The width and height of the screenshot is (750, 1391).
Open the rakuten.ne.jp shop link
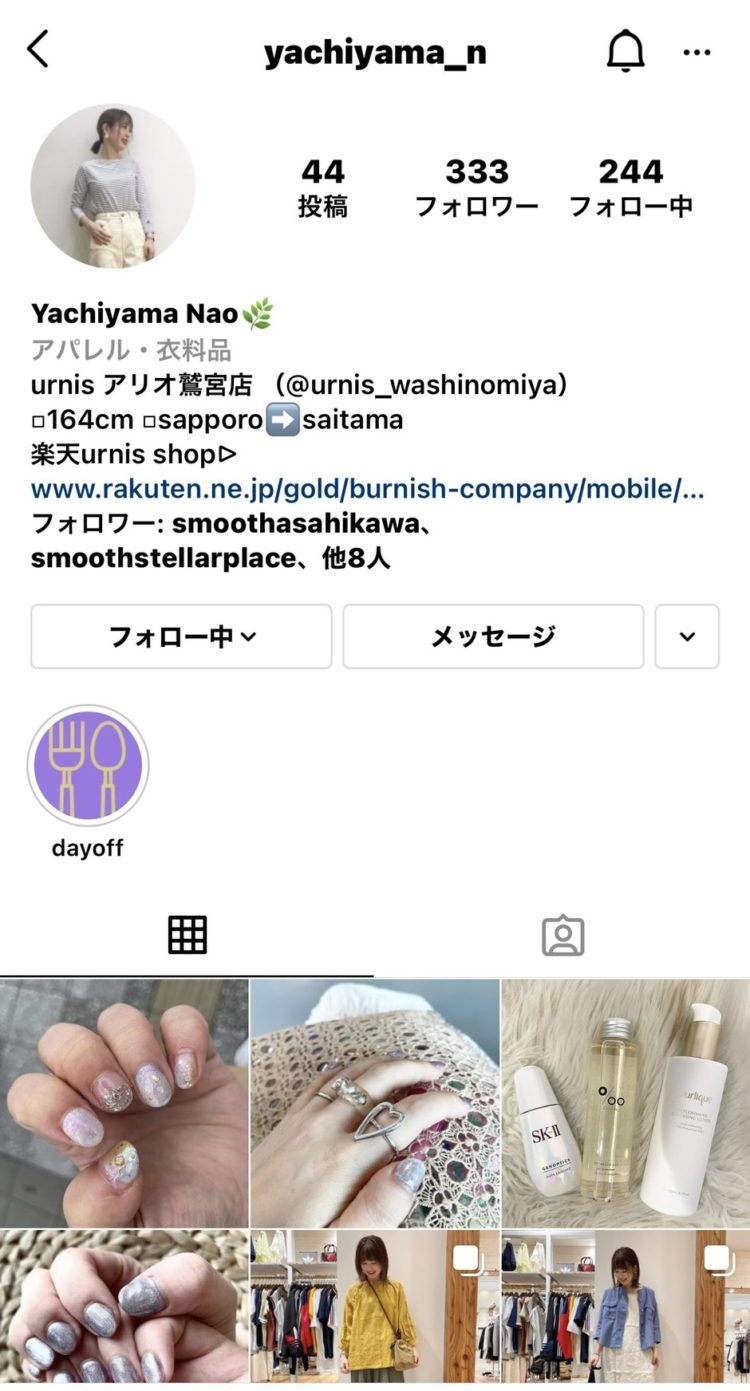[367, 490]
